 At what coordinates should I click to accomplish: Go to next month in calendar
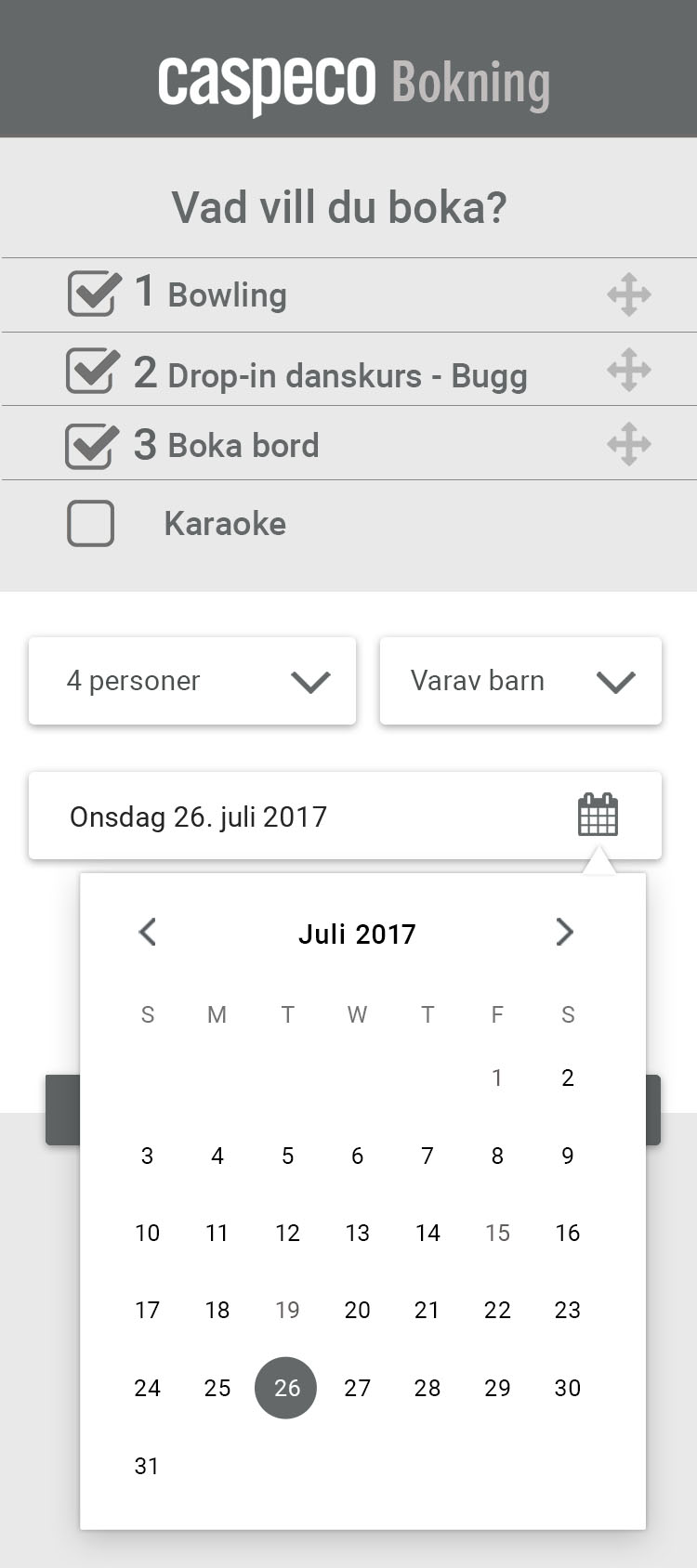tap(565, 932)
